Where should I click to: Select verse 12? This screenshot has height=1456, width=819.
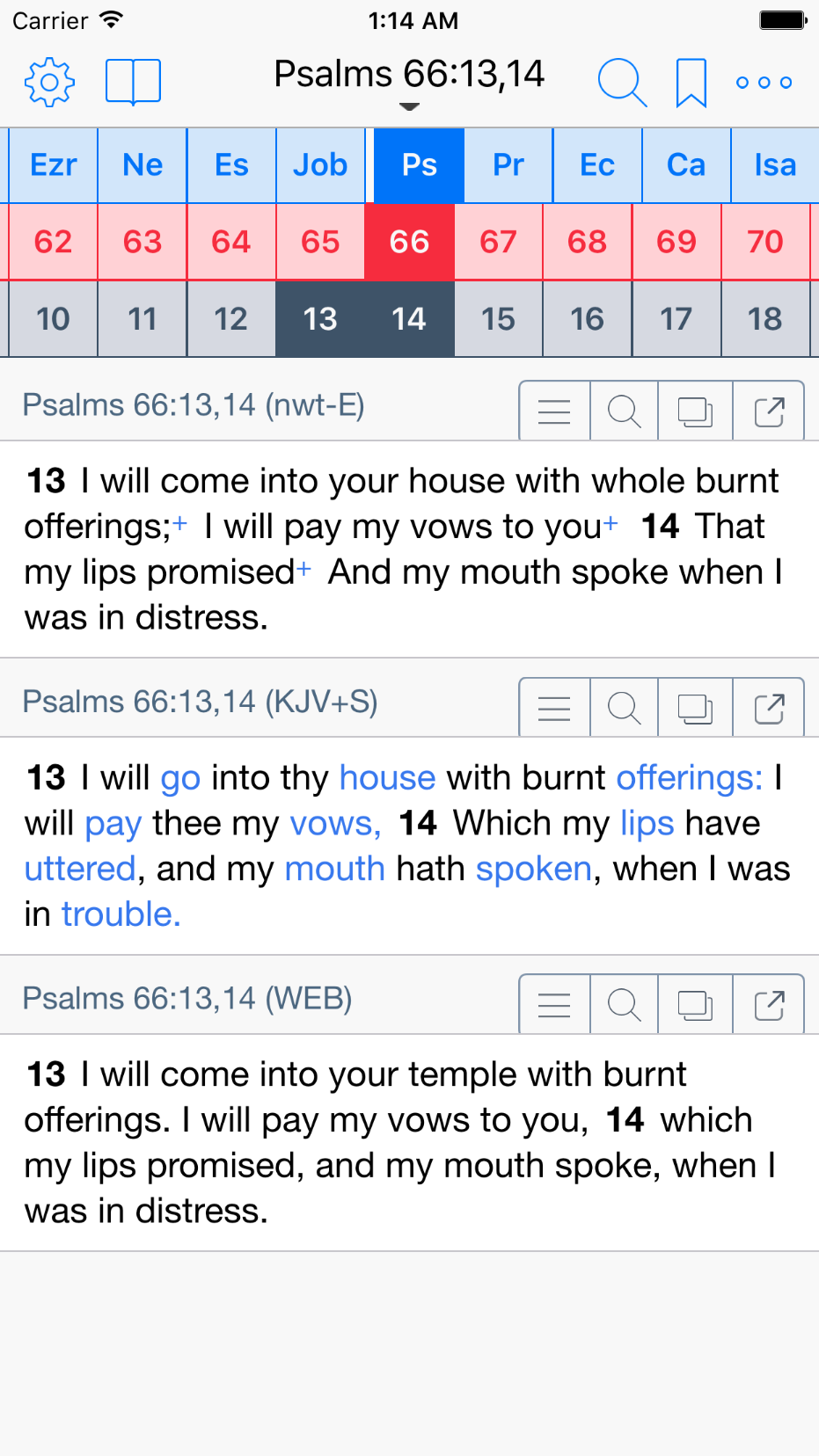coord(230,318)
